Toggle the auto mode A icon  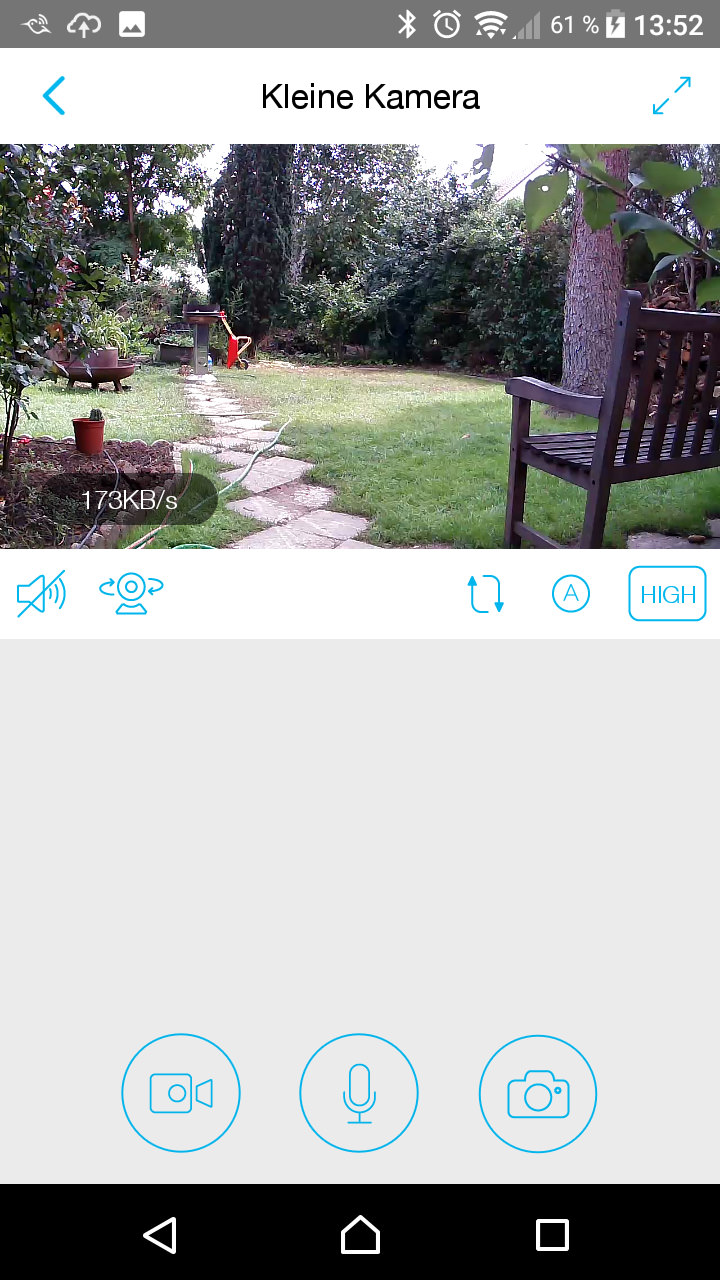(570, 594)
